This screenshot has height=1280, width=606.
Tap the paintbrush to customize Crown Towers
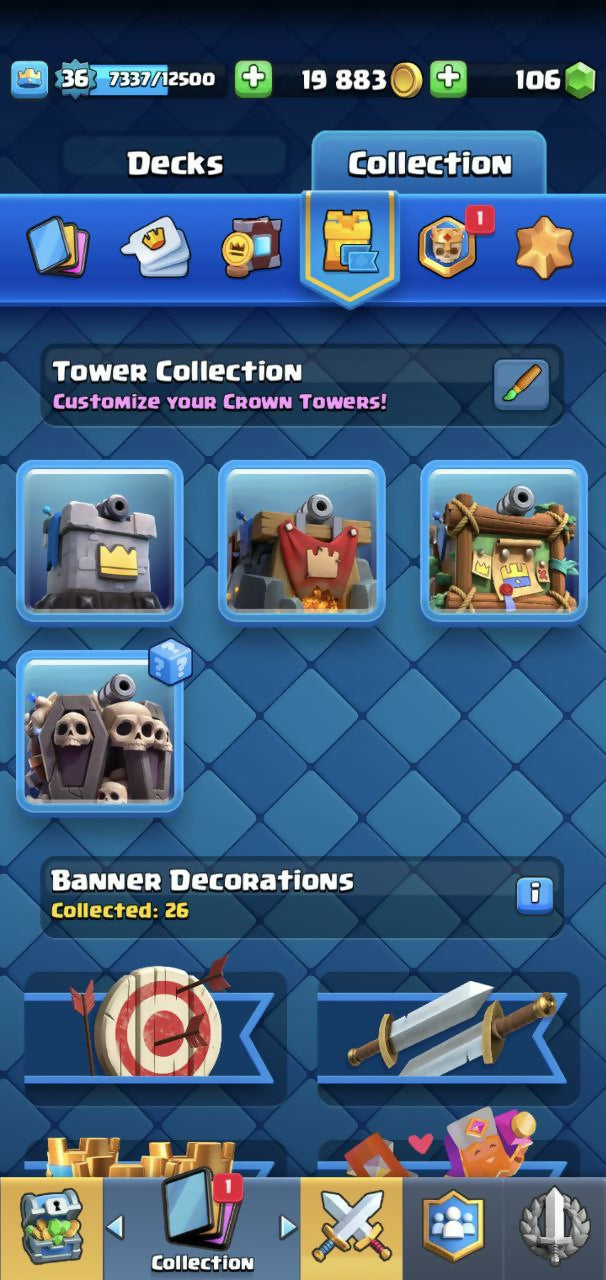[522, 385]
